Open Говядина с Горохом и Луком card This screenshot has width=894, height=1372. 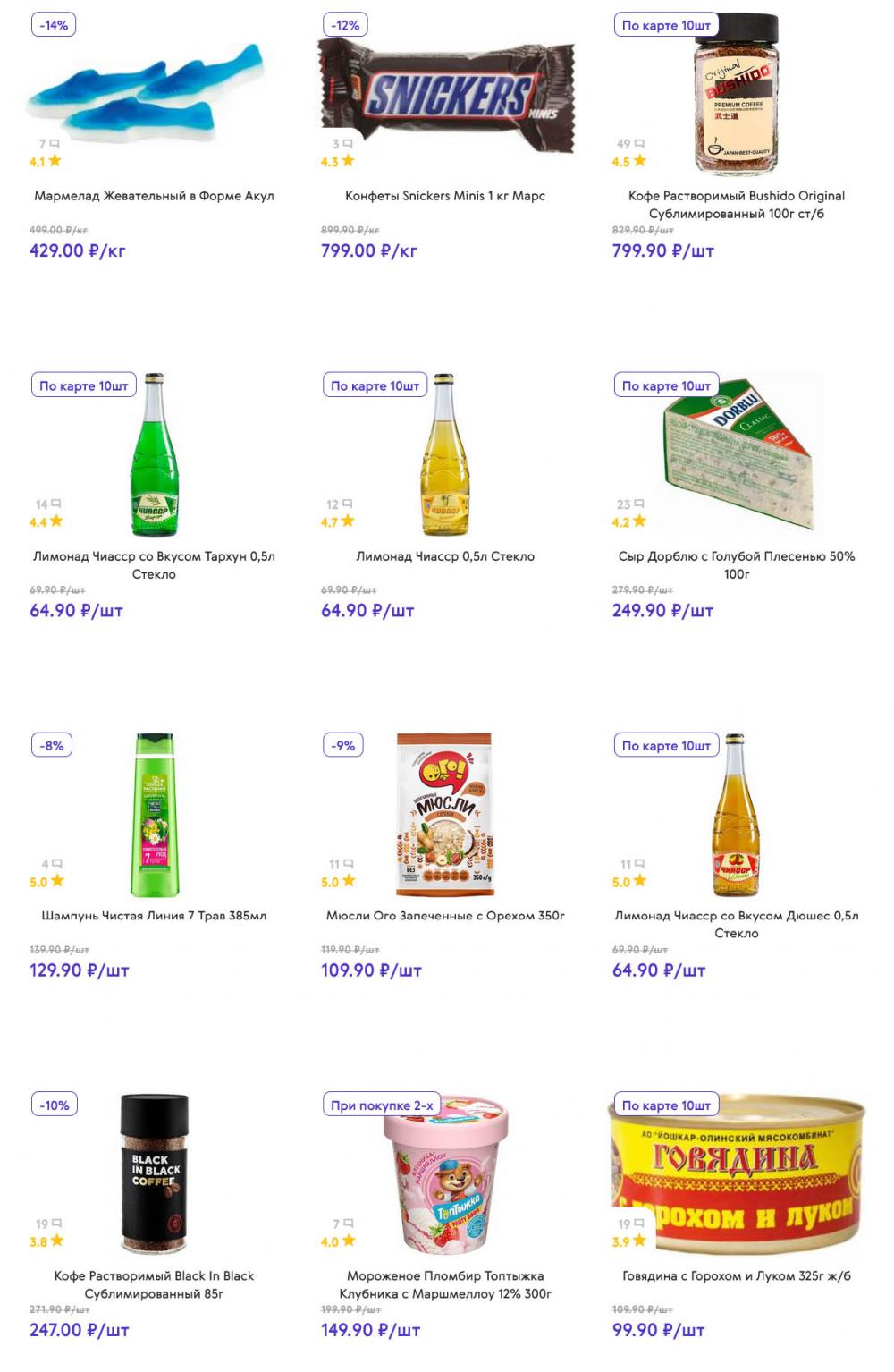click(736, 1276)
